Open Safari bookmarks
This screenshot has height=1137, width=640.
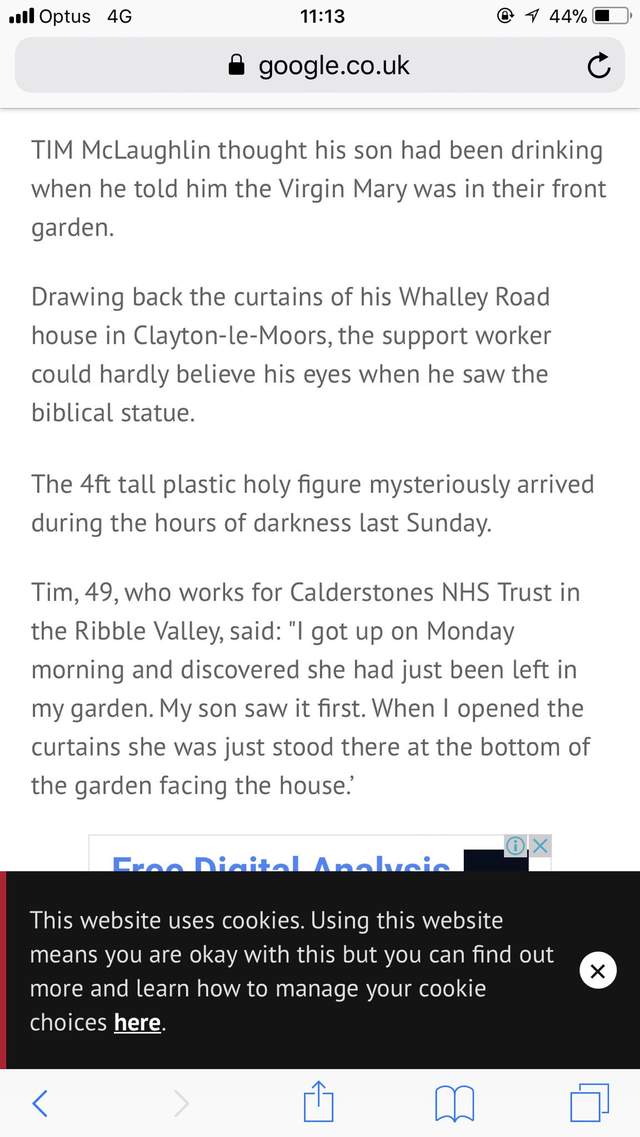coord(455,1104)
